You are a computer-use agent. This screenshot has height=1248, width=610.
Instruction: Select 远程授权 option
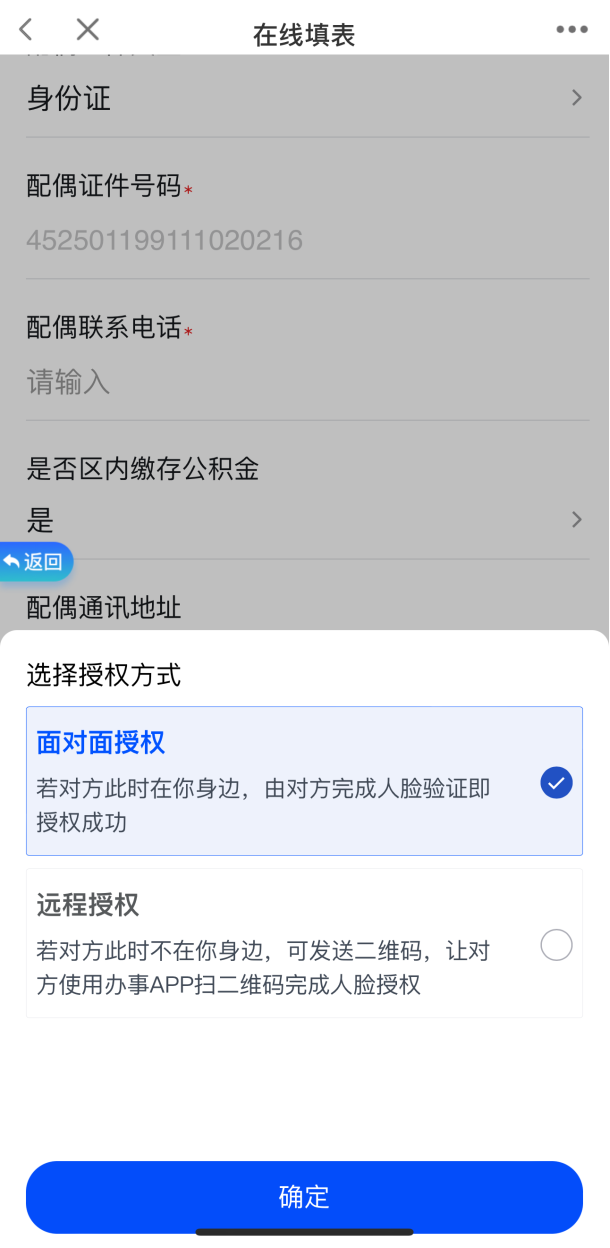pyautogui.click(x=304, y=943)
